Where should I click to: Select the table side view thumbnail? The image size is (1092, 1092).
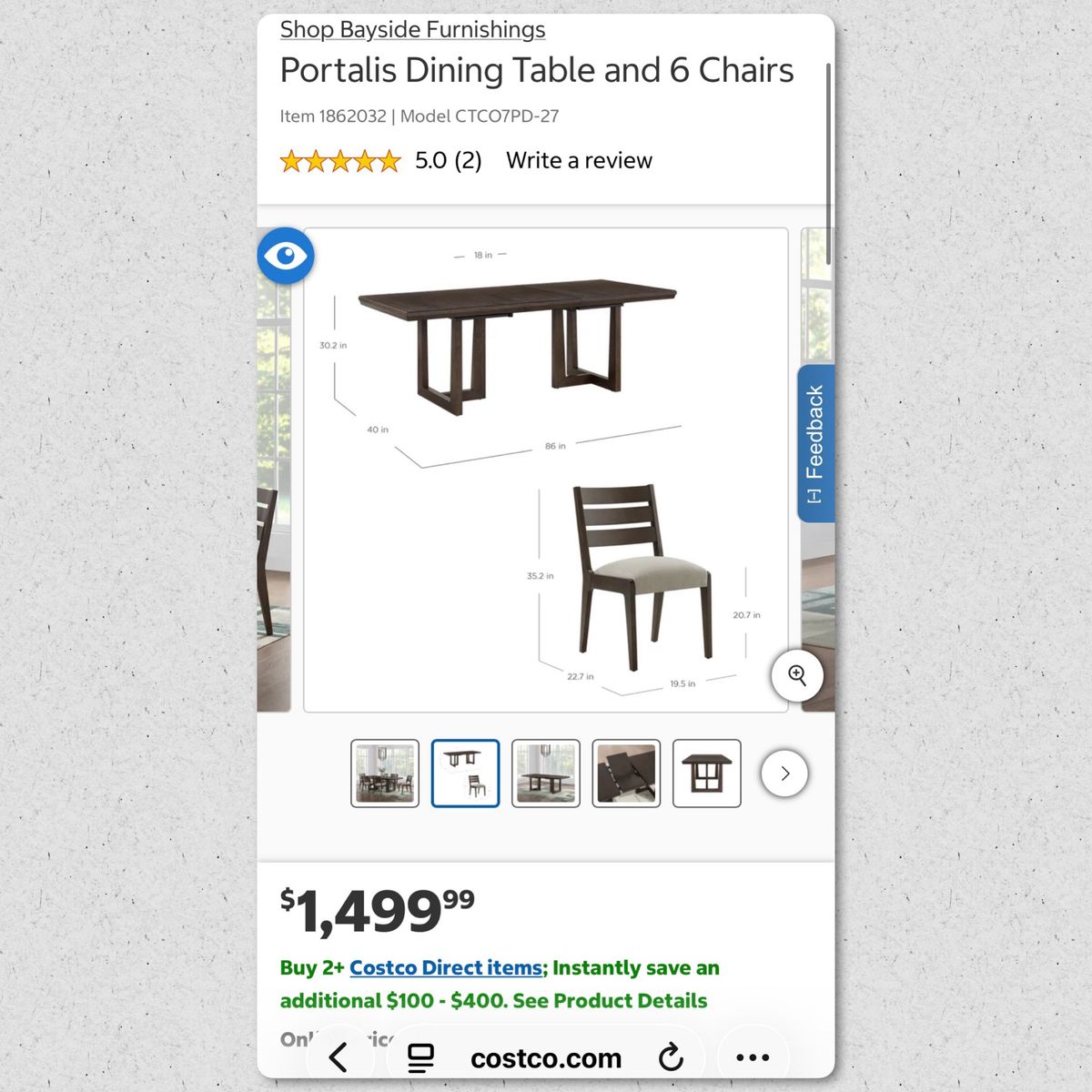[546, 773]
